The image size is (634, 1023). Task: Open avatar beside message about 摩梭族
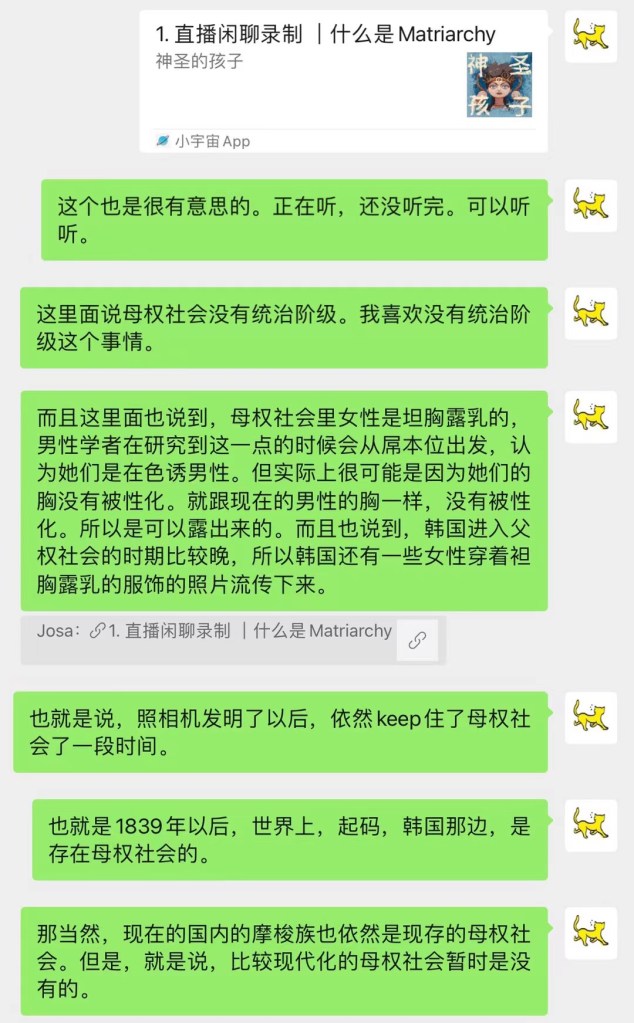590,933
